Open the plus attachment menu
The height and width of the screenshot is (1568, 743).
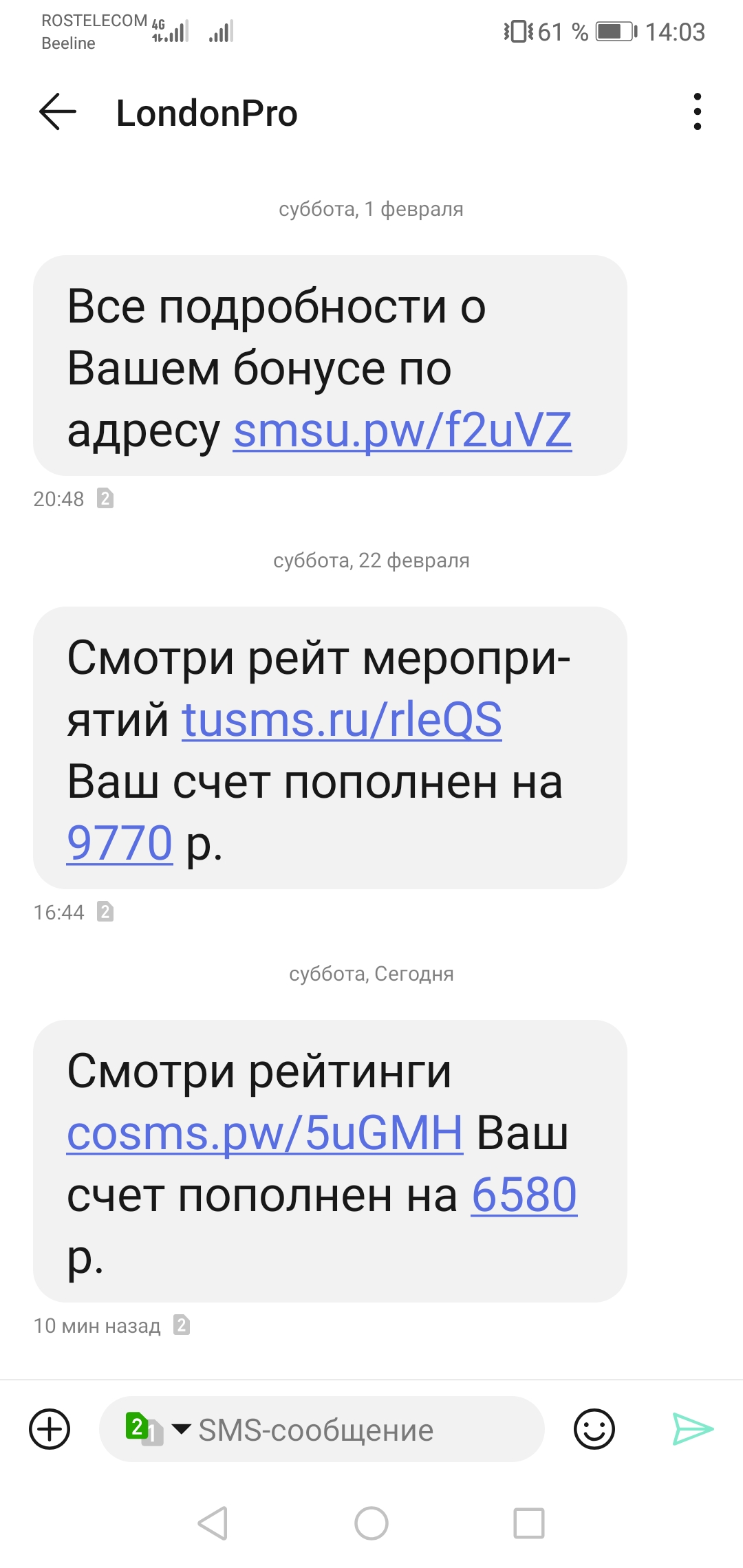point(50,1429)
